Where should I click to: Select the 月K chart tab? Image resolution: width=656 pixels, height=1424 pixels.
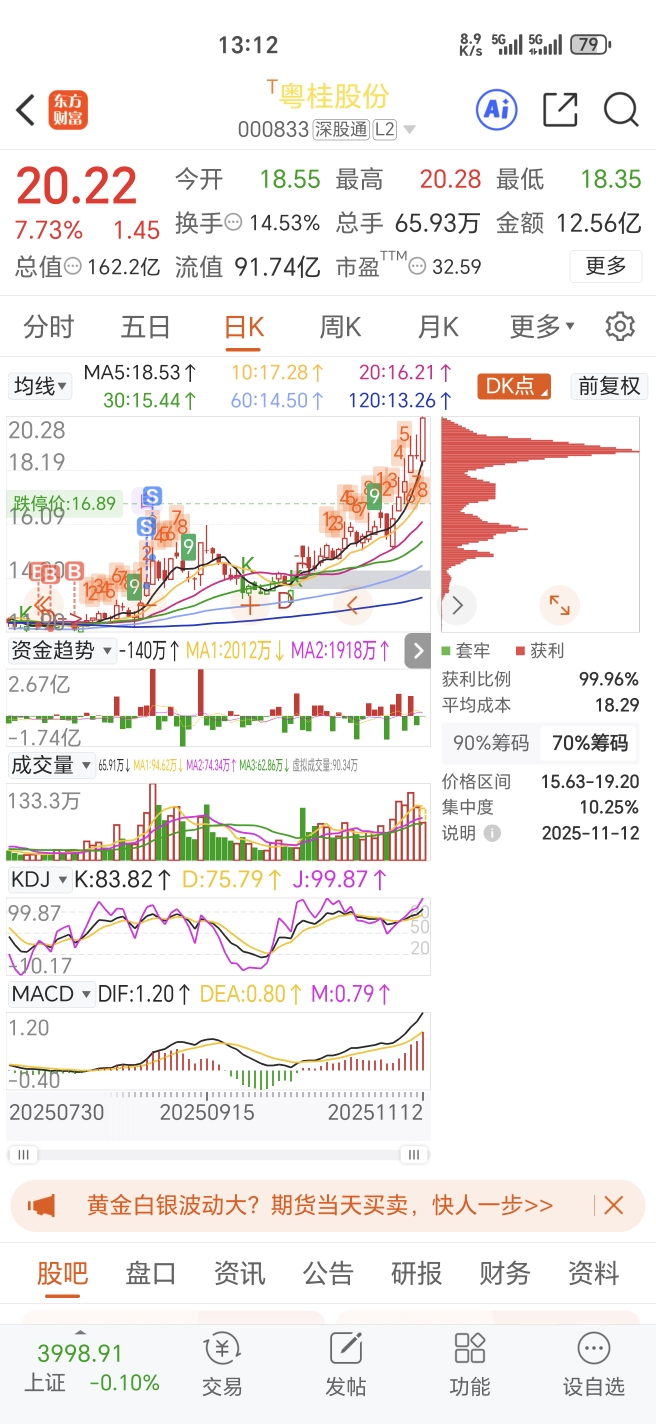coord(438,327)
